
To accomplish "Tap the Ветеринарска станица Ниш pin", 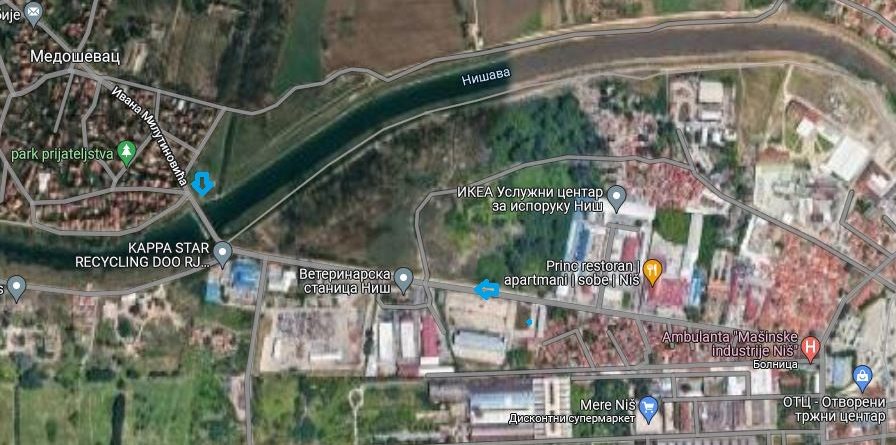I will point(404,279).
